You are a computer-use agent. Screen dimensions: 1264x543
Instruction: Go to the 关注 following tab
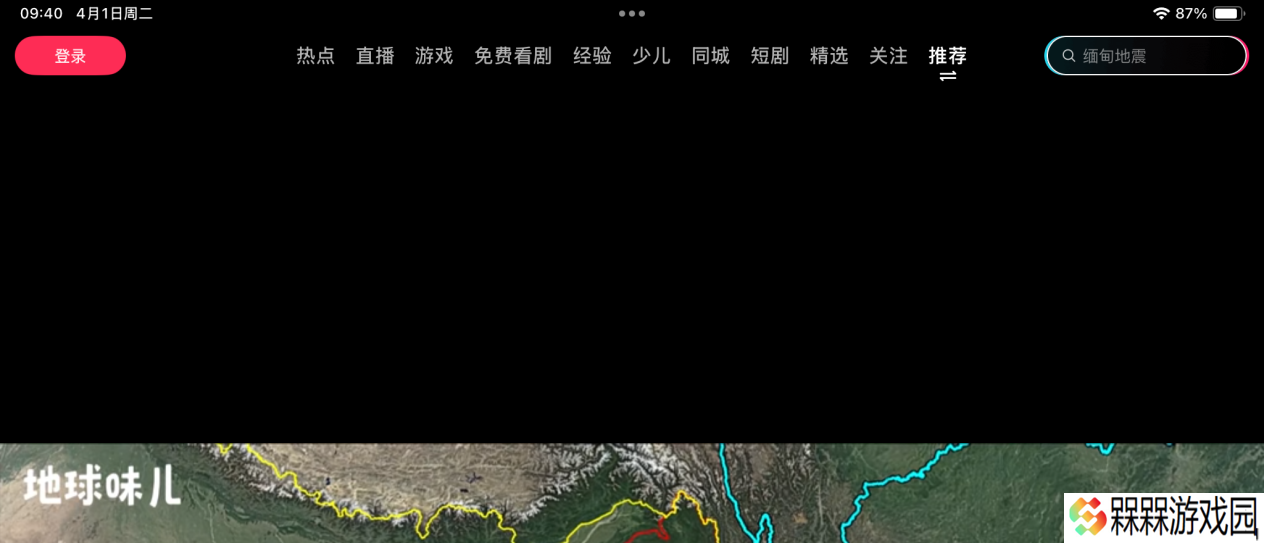888,56
